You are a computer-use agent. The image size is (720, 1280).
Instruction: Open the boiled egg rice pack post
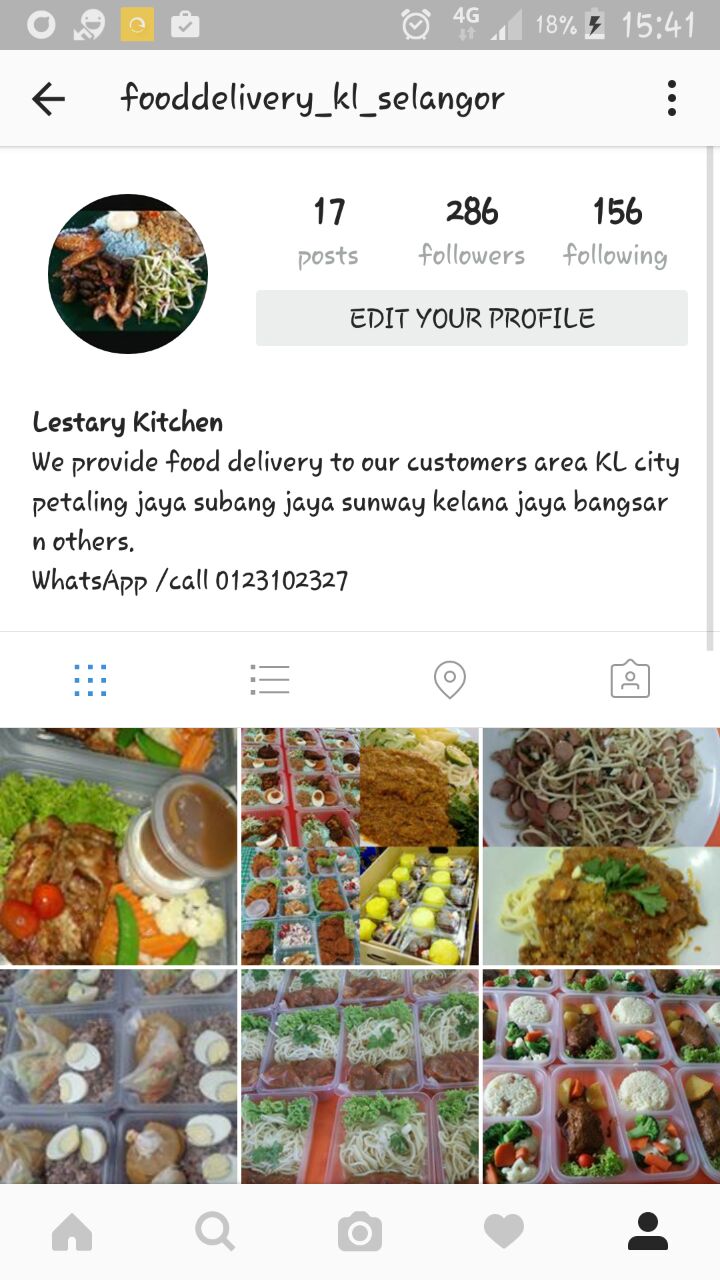[119, 1076]
